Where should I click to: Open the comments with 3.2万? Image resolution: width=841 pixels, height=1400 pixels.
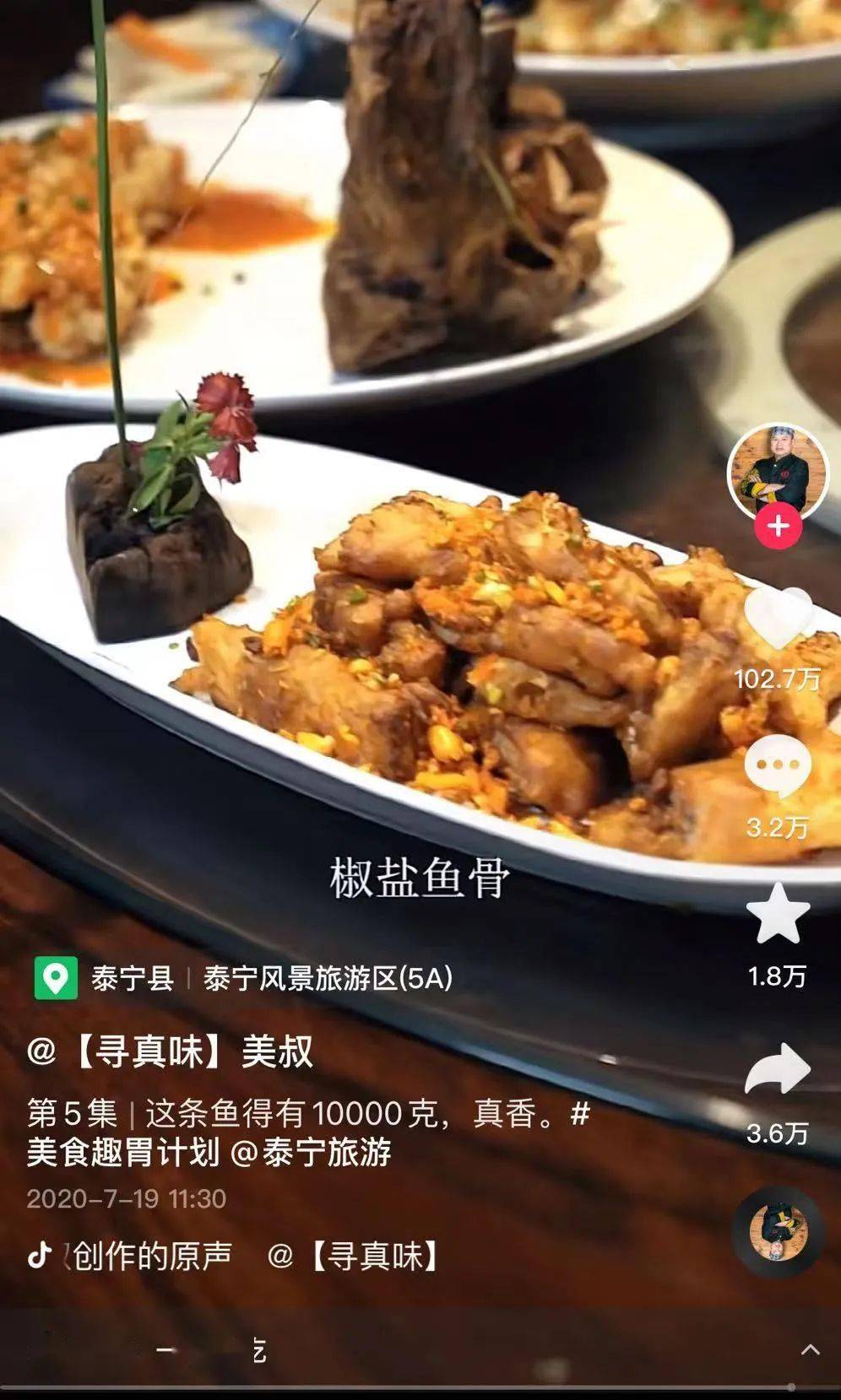tap(778, 766)
